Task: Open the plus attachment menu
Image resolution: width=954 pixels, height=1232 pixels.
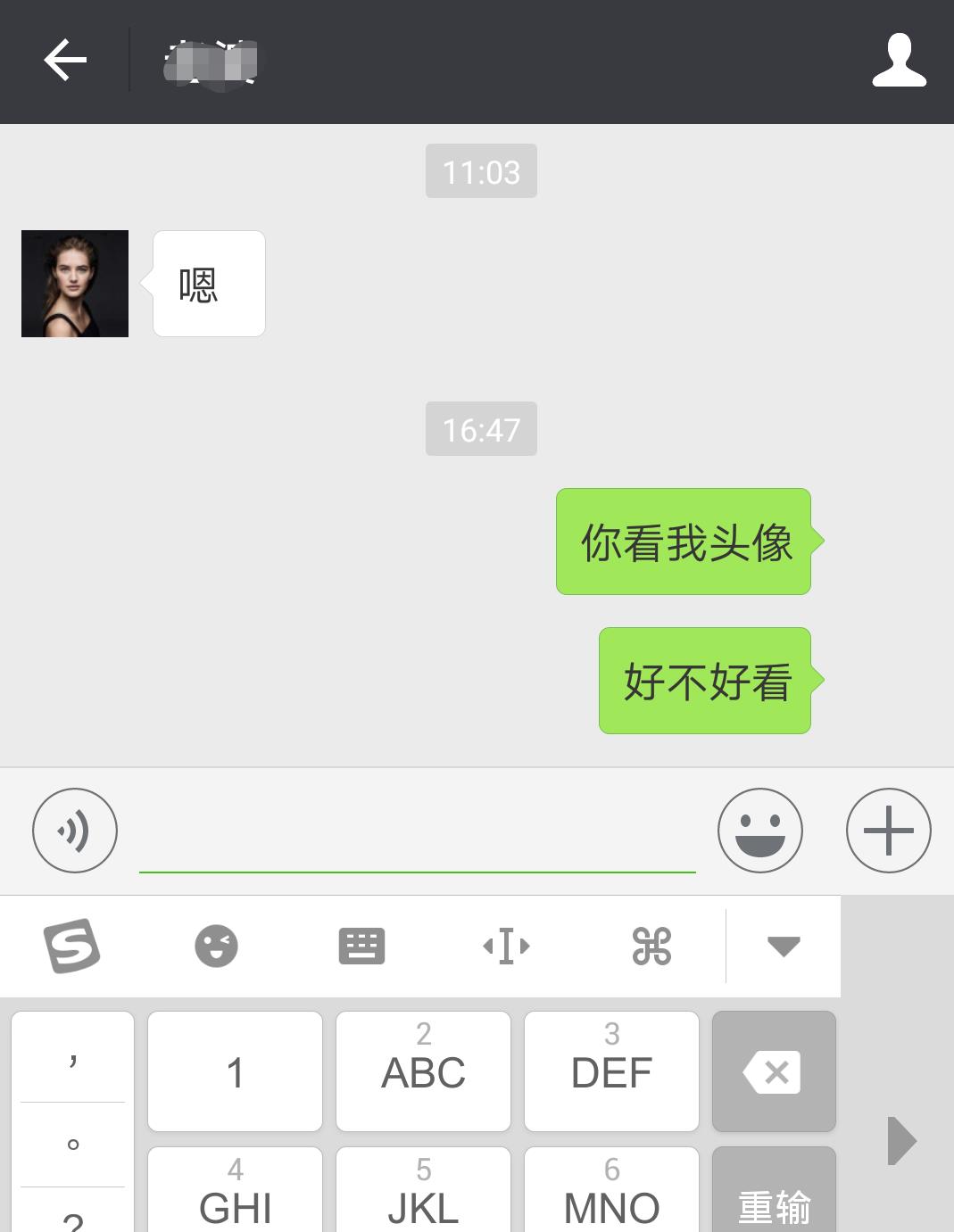Action: (888, 831)
